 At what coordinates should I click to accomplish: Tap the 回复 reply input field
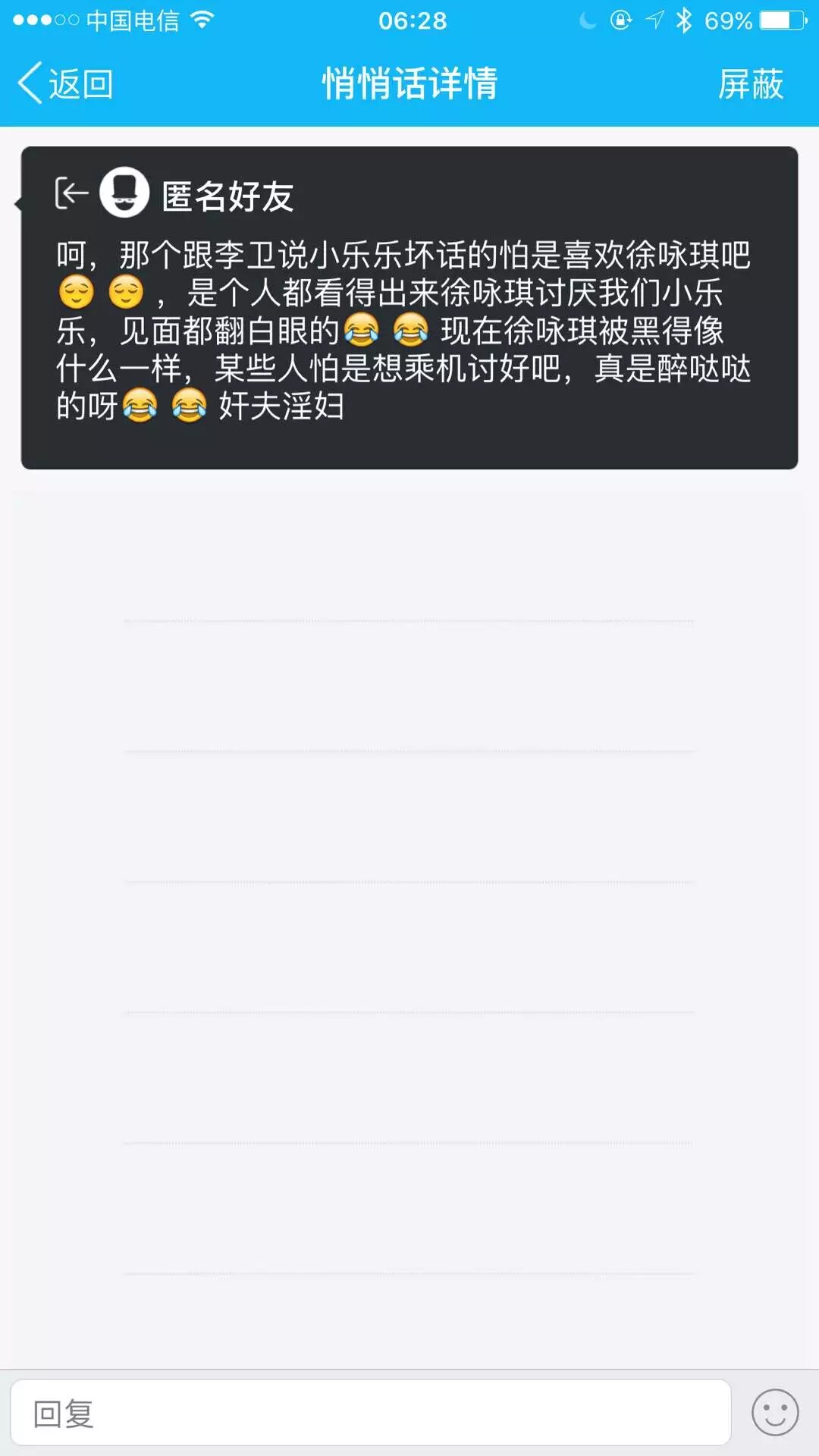click(370, 1413)
